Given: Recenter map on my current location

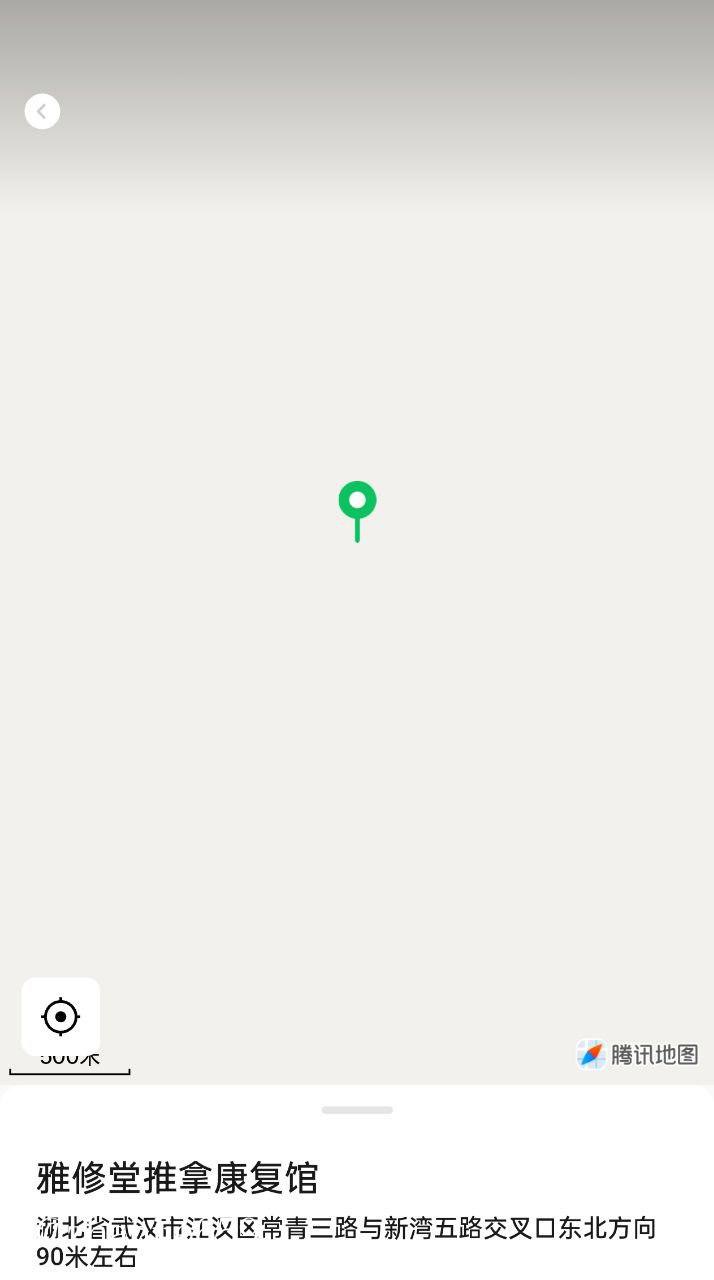Looking at the screenshot, I should tap(61, 1017).
